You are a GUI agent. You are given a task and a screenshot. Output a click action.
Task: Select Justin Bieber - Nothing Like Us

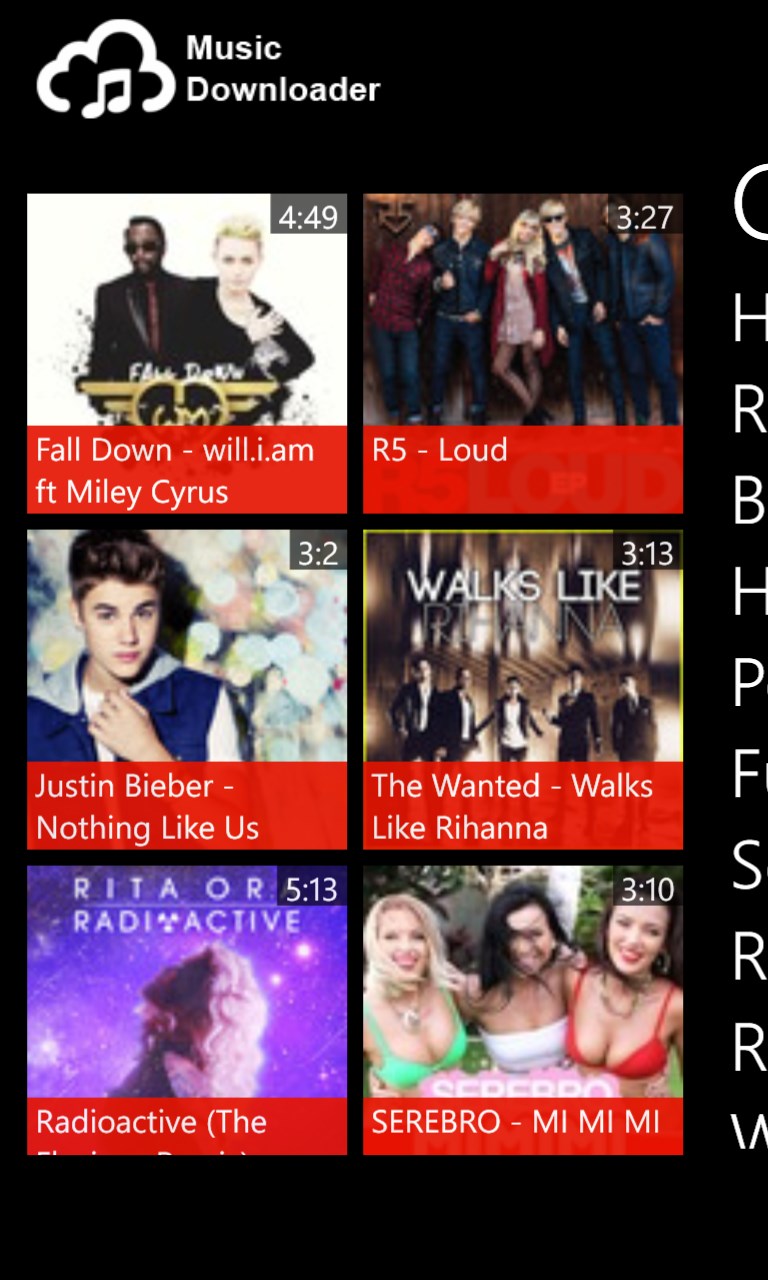(187, 689)
